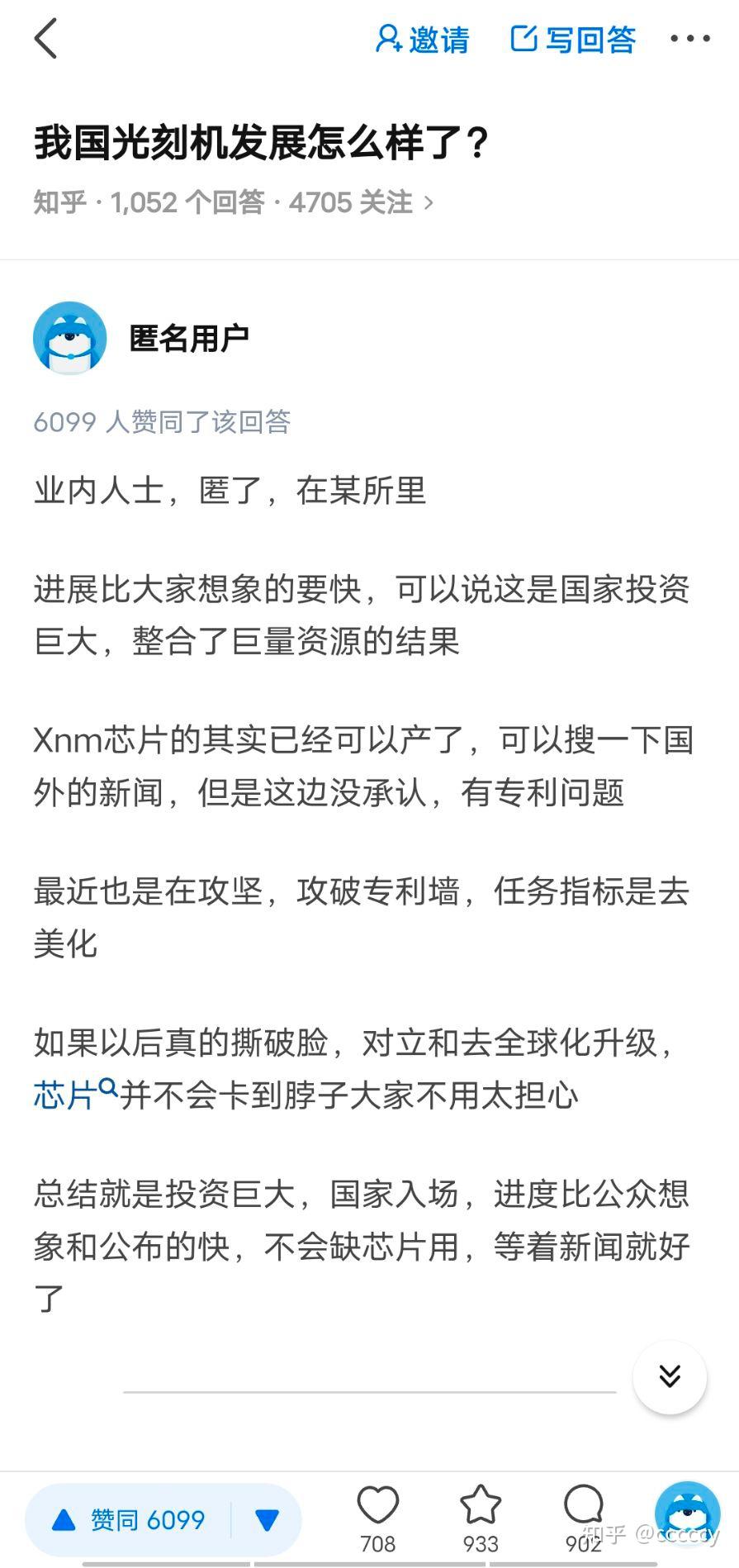Viewport: 739px width, 1568px height.
Task: Tap the double-chevron floating button
Action: pyautogui.click(x=670, y=1376)
